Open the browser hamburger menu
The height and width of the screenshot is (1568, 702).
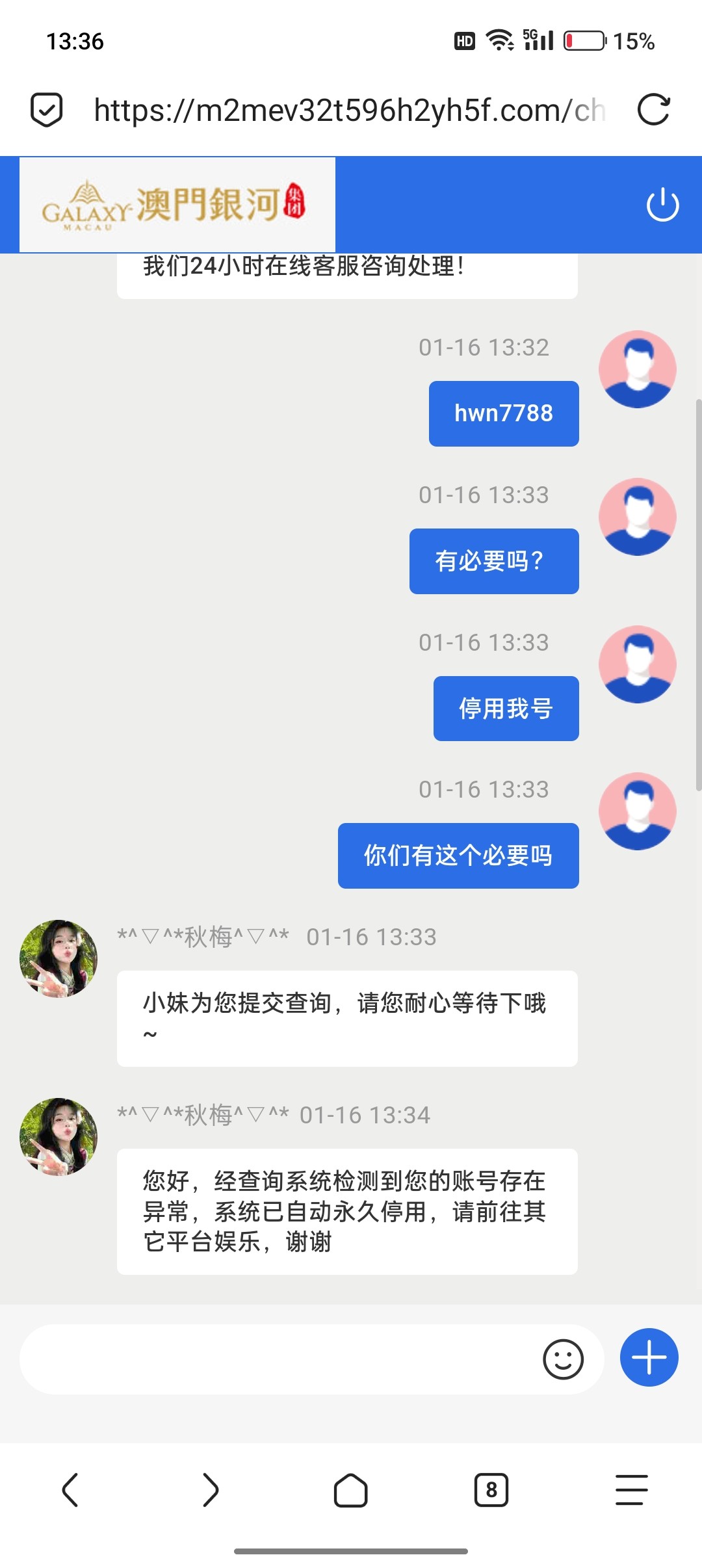[x=632, y=1490]
